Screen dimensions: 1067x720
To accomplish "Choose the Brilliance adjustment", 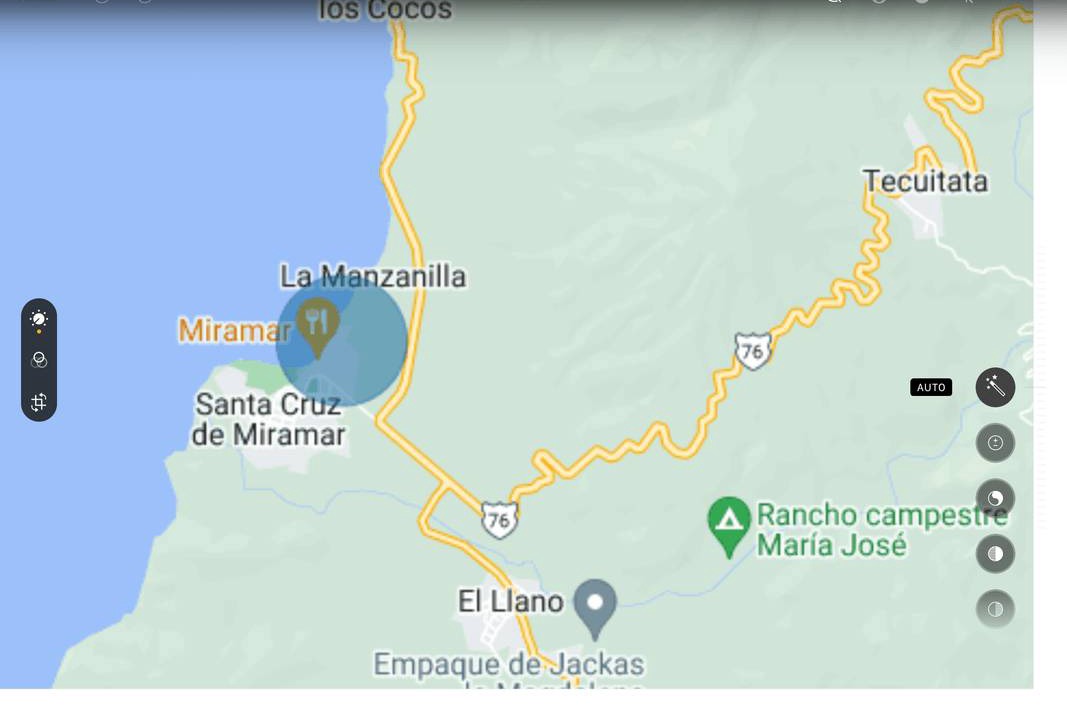I will pos(995,498).
